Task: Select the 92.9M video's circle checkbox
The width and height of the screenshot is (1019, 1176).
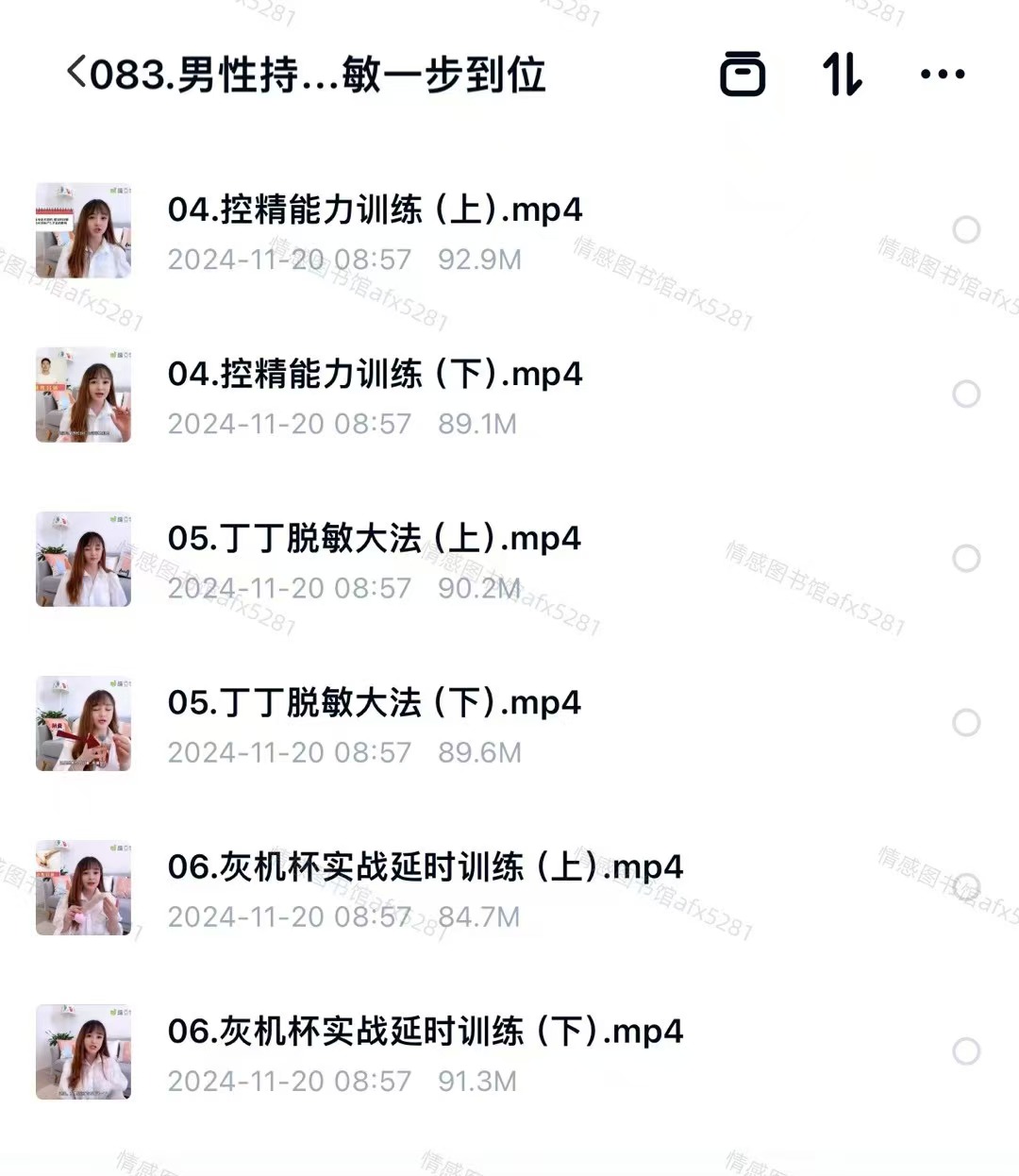Action: pyautogui.click(x=966, y=229)
